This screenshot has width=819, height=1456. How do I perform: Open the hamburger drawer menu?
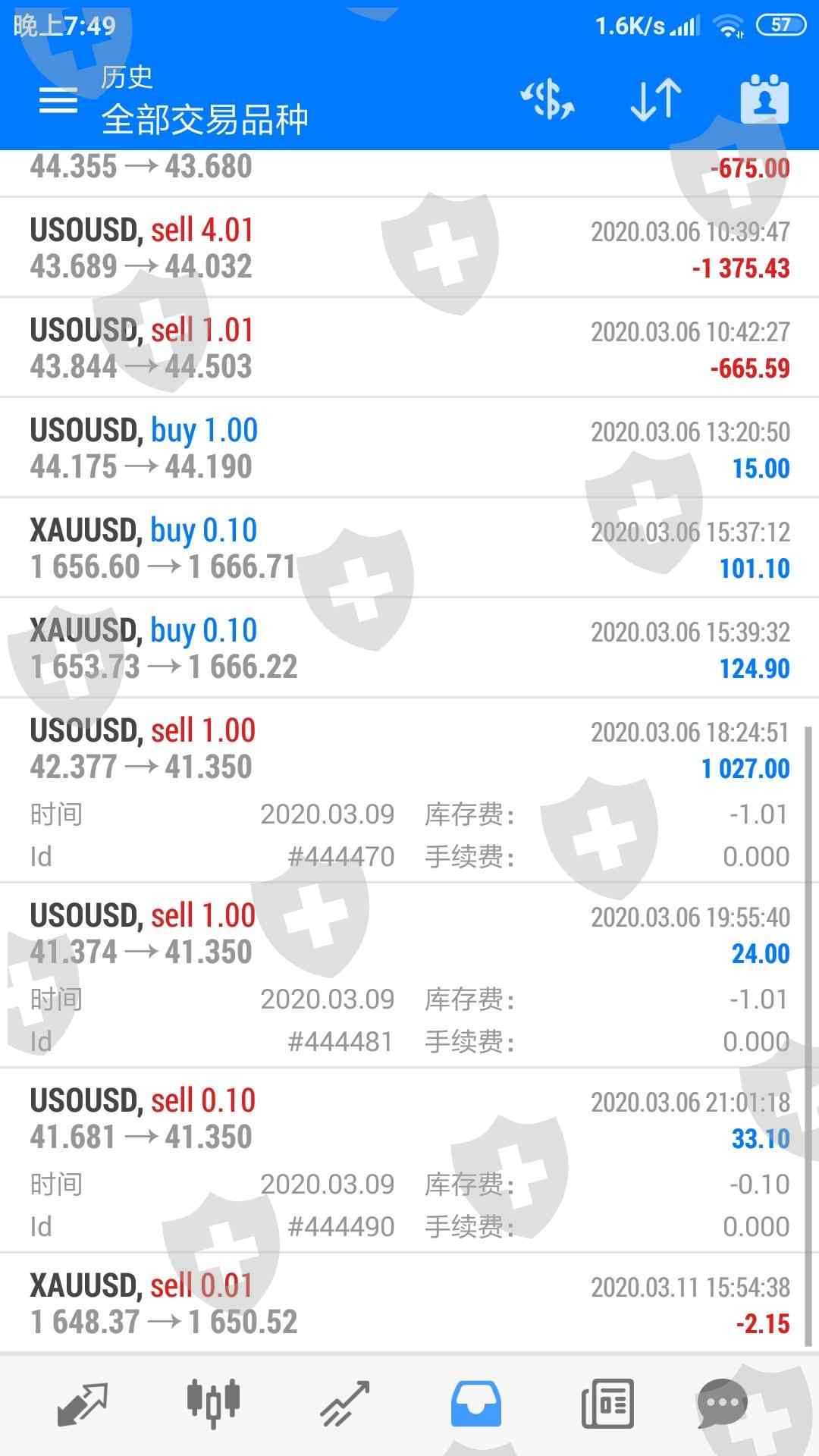pyautogui.click(x=58, y=99)
